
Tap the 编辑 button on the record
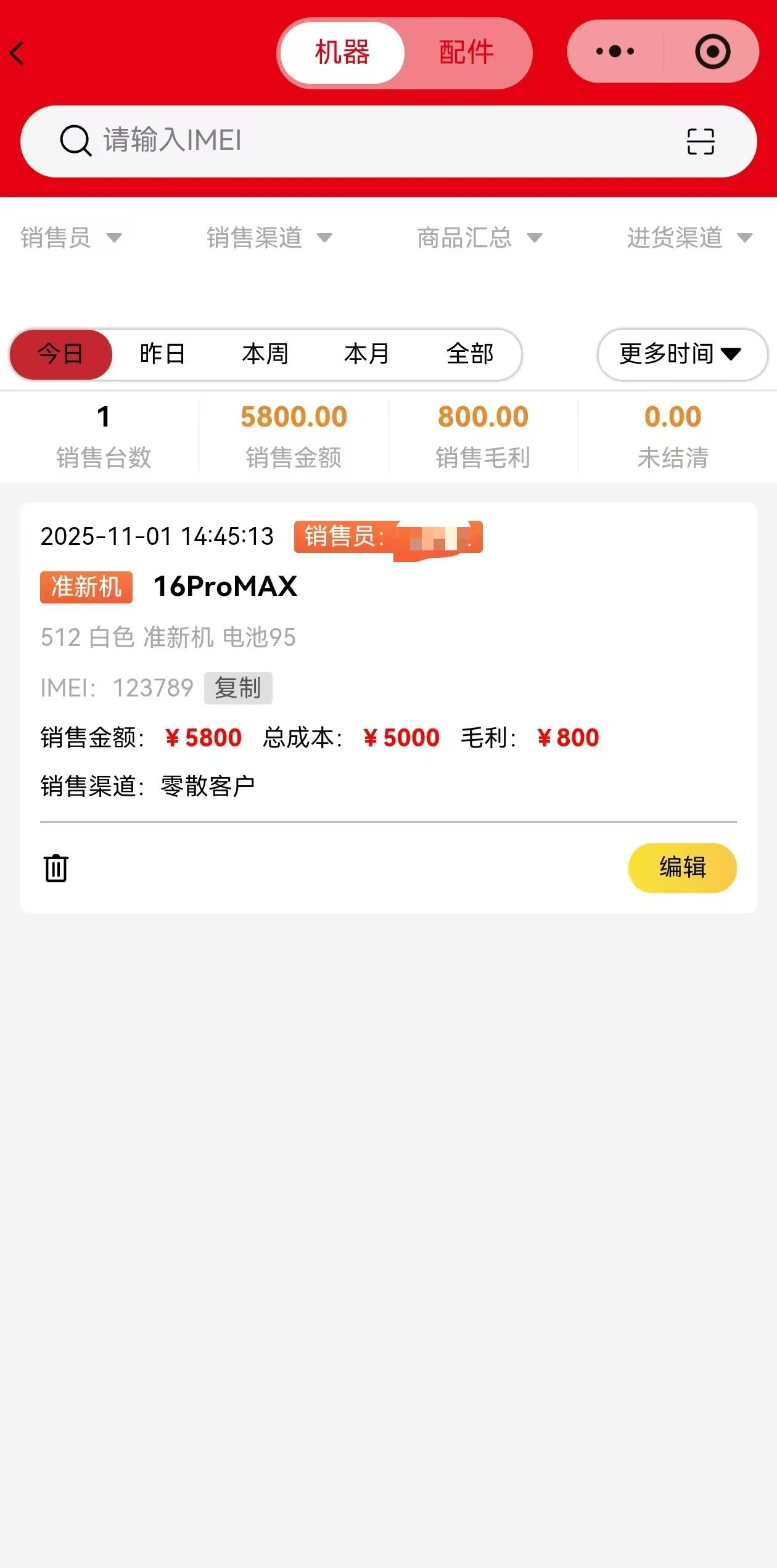(682, 867)
